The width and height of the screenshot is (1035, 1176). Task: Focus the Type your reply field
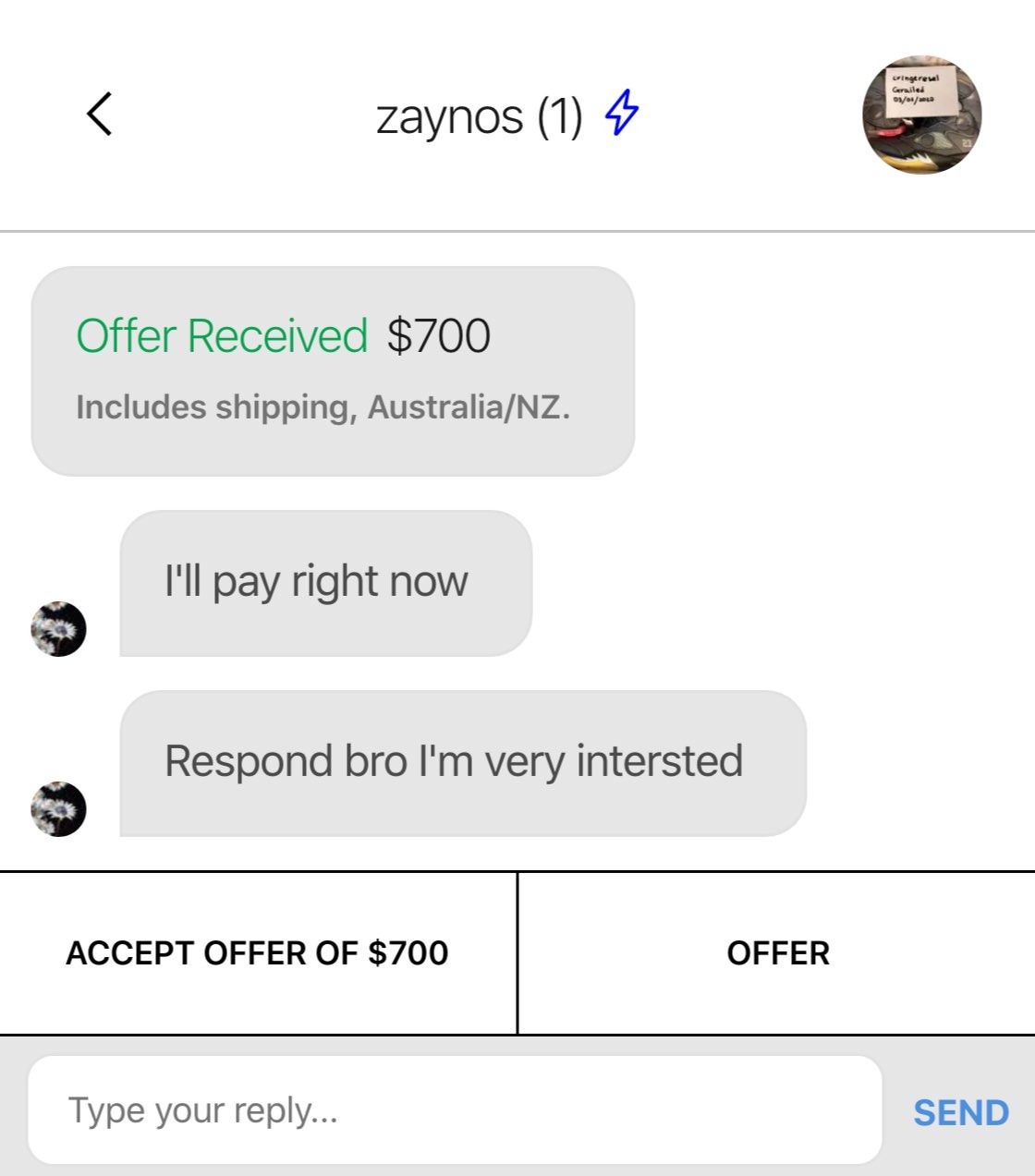coord(455,1109)
